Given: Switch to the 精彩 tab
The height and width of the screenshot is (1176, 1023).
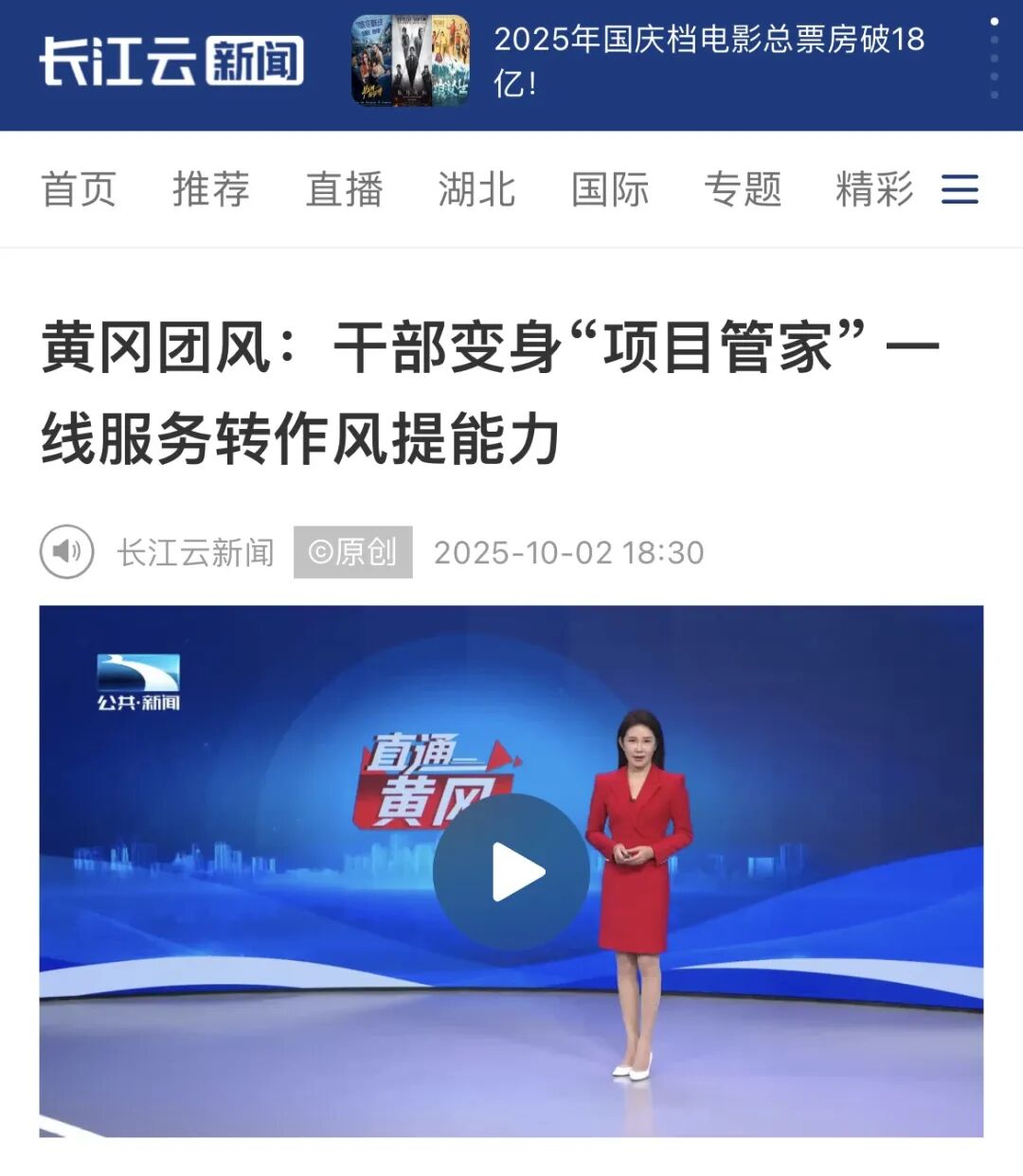Looking at the screenshot, I should tap(874, 189).
